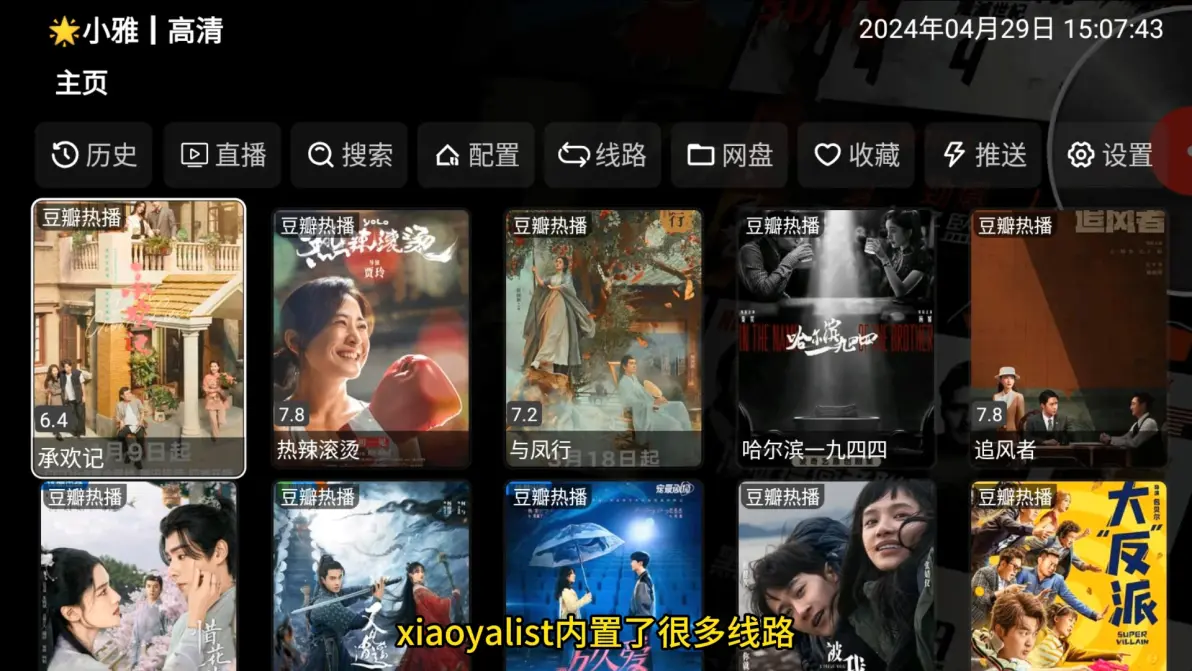Image resolution: width=1192 pixels, height=671 pixels.
Task: Open the 配置 configuration button
Action: click(476, 155)
